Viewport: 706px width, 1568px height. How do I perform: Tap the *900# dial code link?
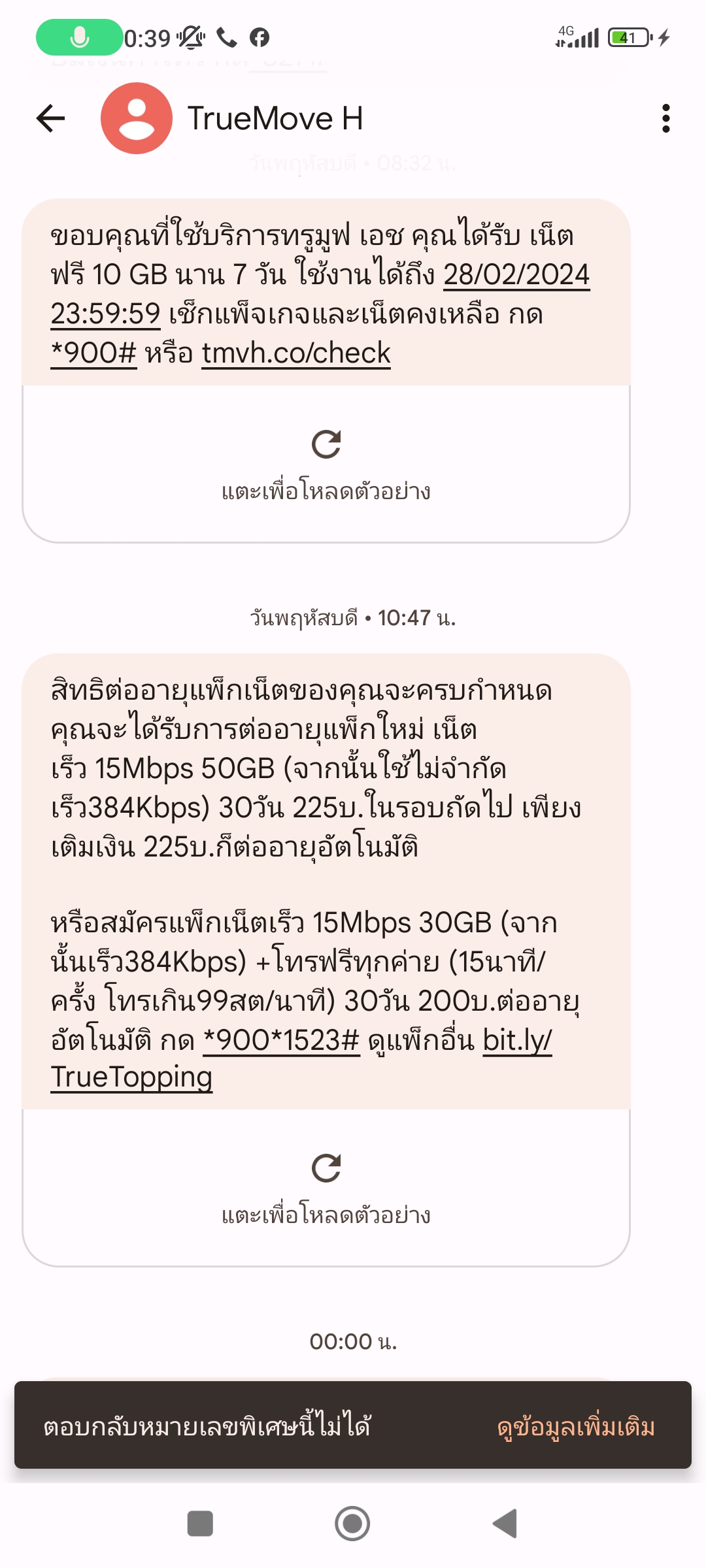[x=93, y=353]
